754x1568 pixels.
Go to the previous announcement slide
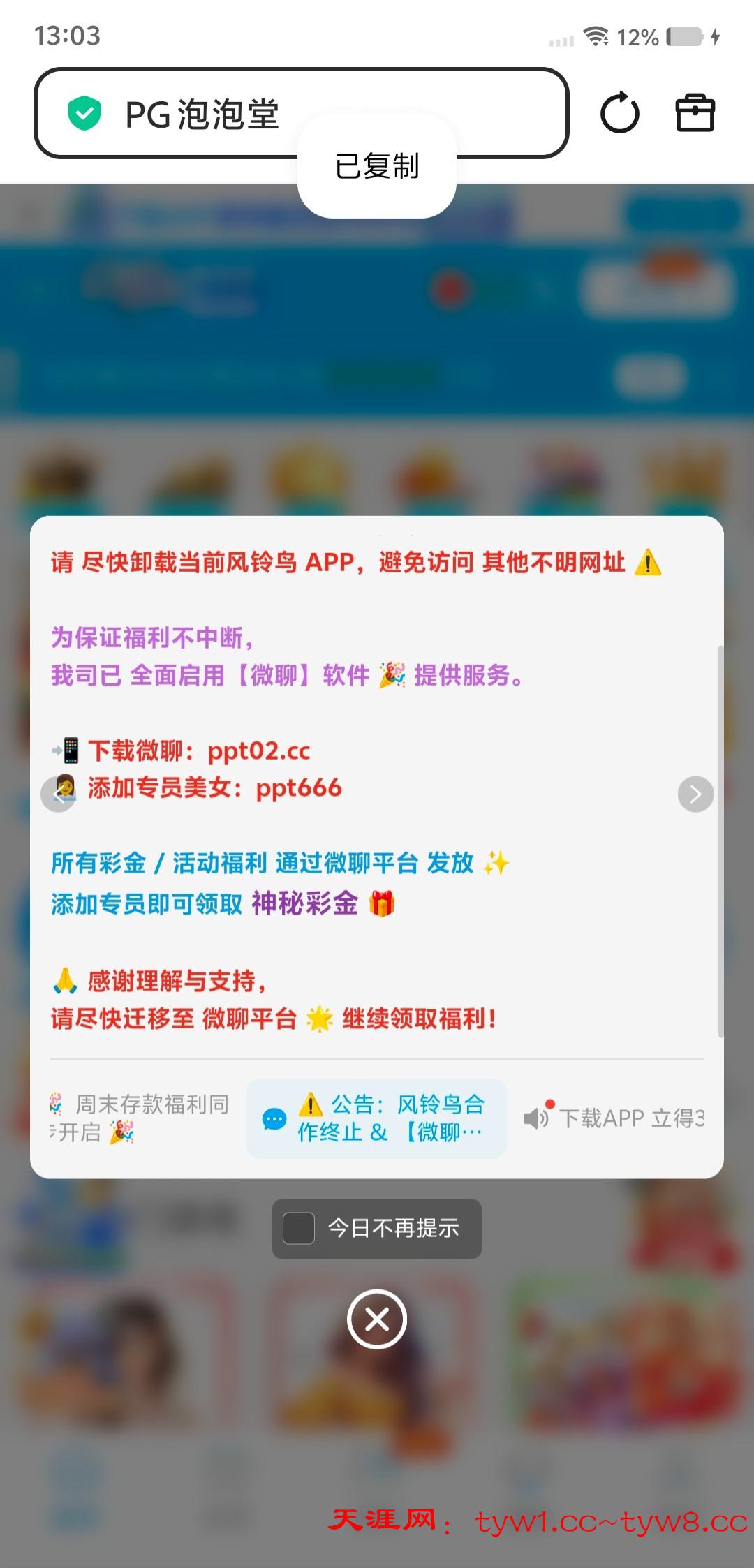click(57, 794)
